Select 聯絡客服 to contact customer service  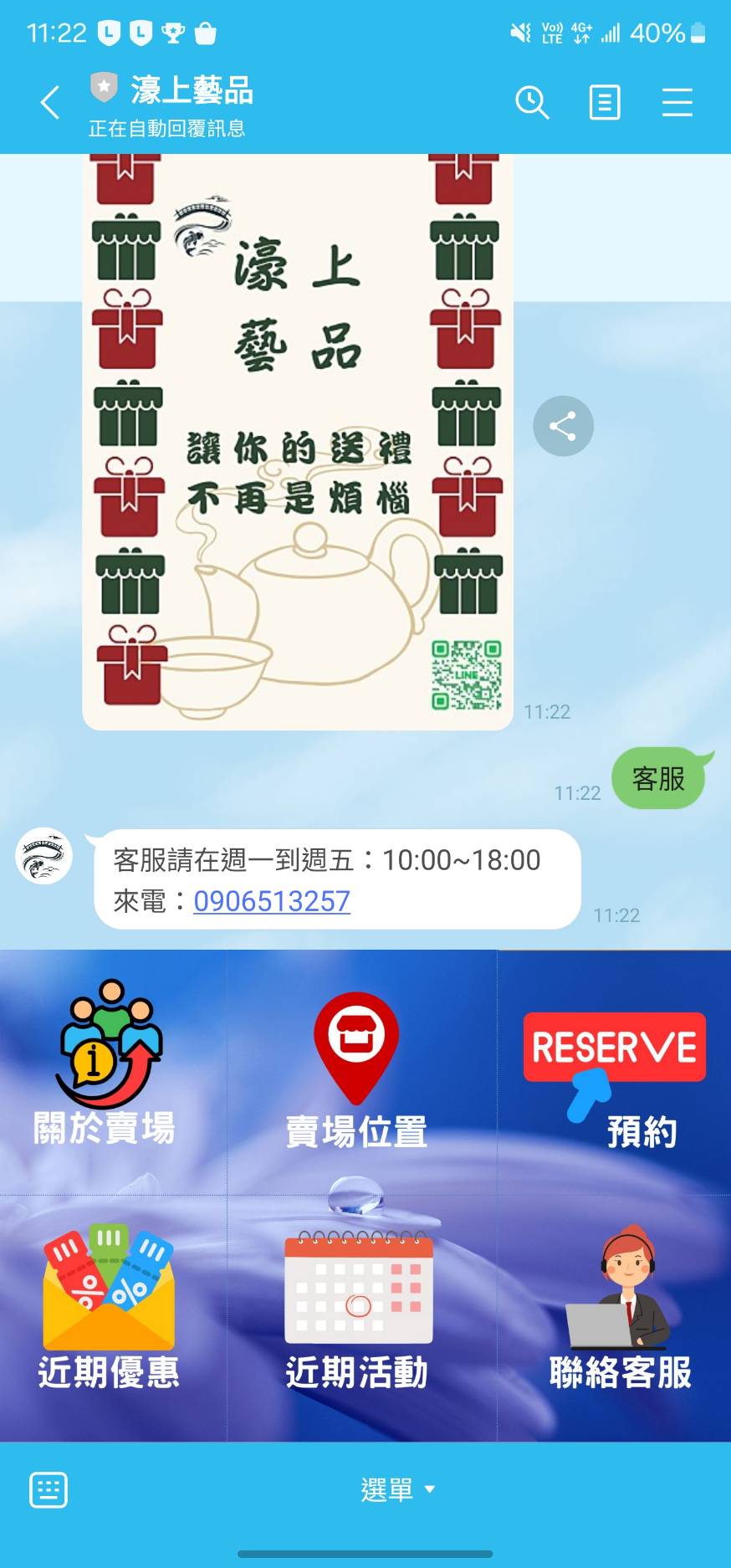[x=619, y=1316]
